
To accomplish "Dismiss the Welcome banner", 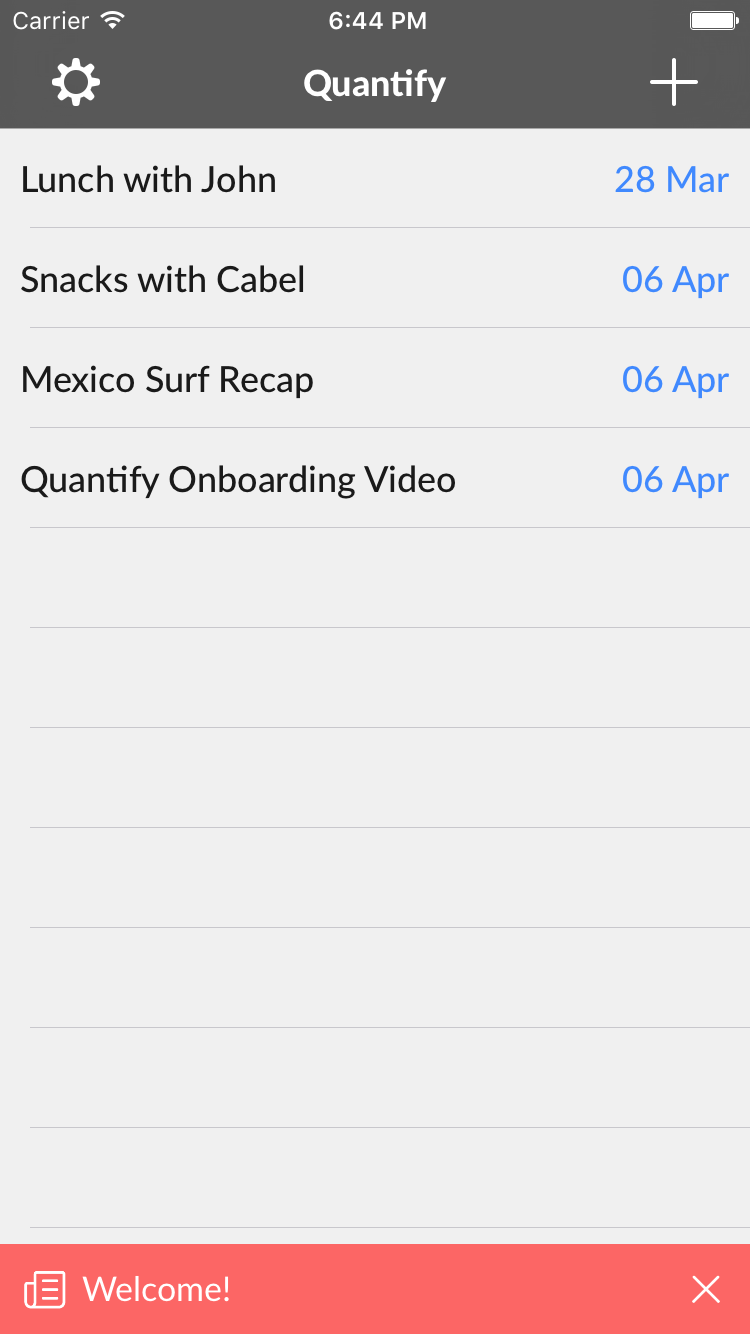I will [x=706, y=1289].
